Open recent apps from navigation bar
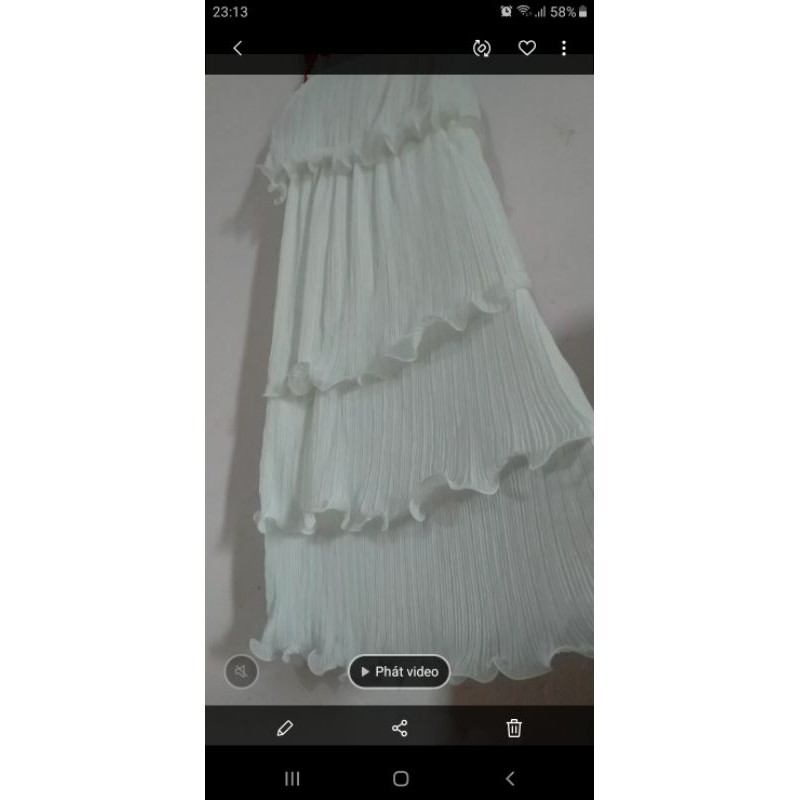The width and height of the screenshot is (800, 800). [x=292, y=778]
